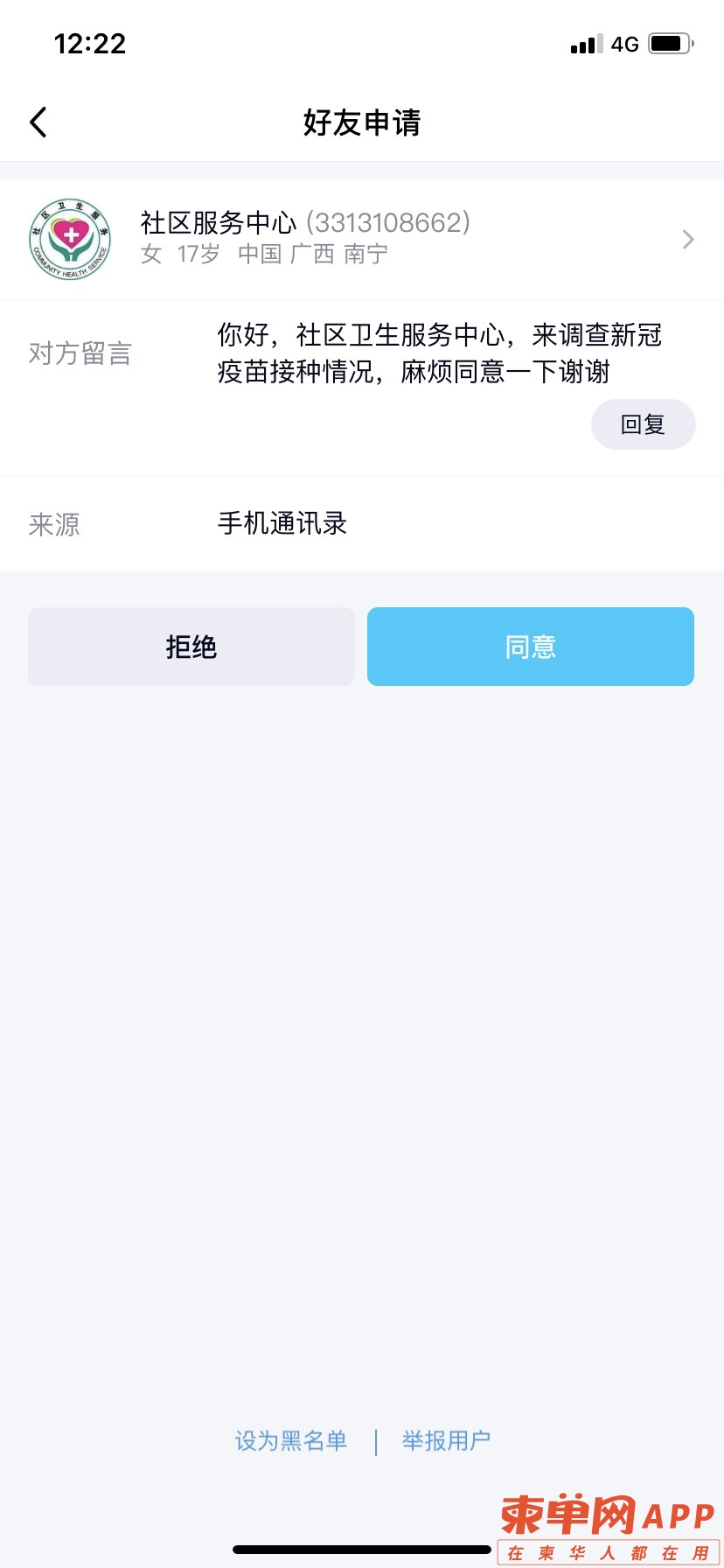Report this user via 举报用户

[x=446, y=1440]
